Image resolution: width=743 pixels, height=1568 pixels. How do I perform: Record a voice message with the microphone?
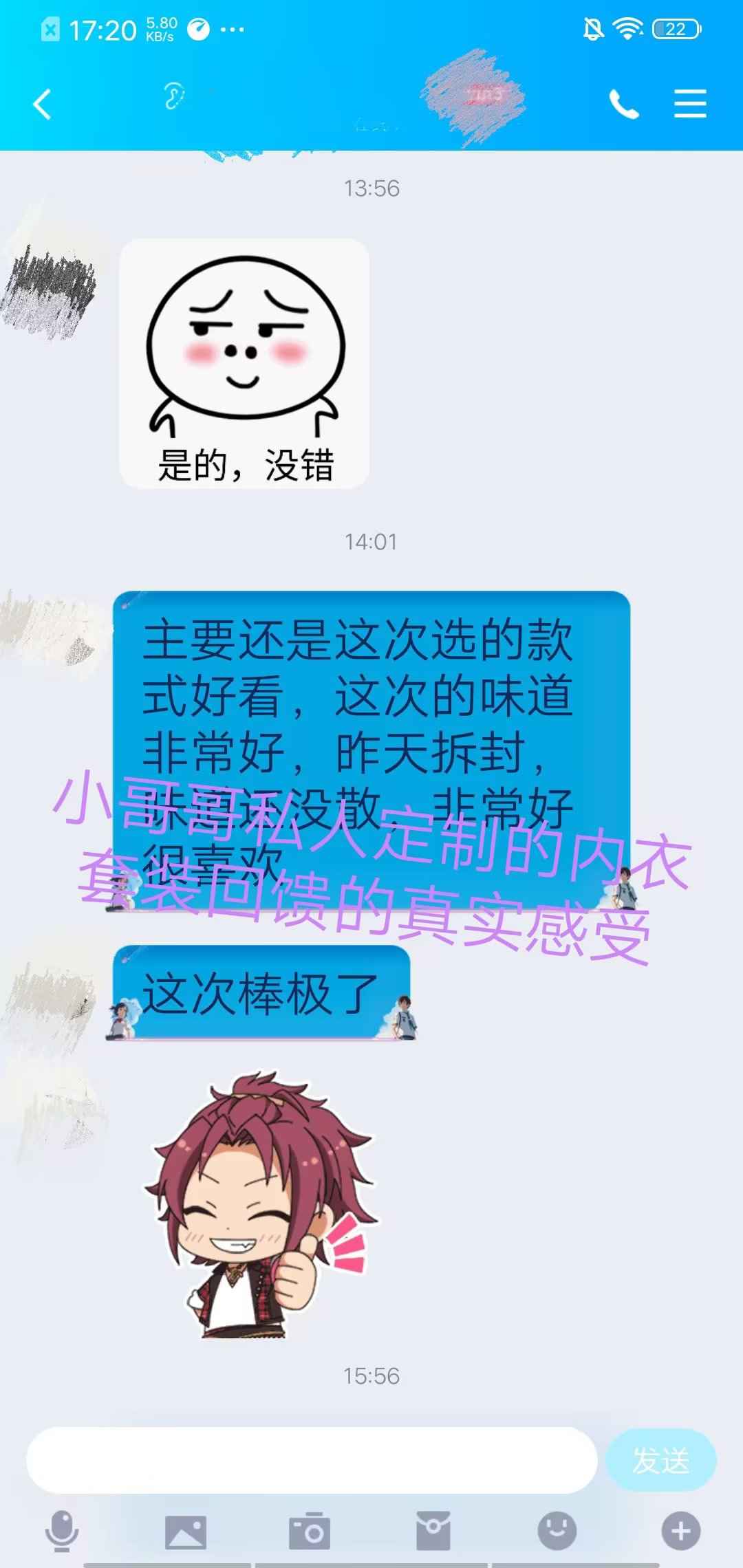pos(62,1531)
